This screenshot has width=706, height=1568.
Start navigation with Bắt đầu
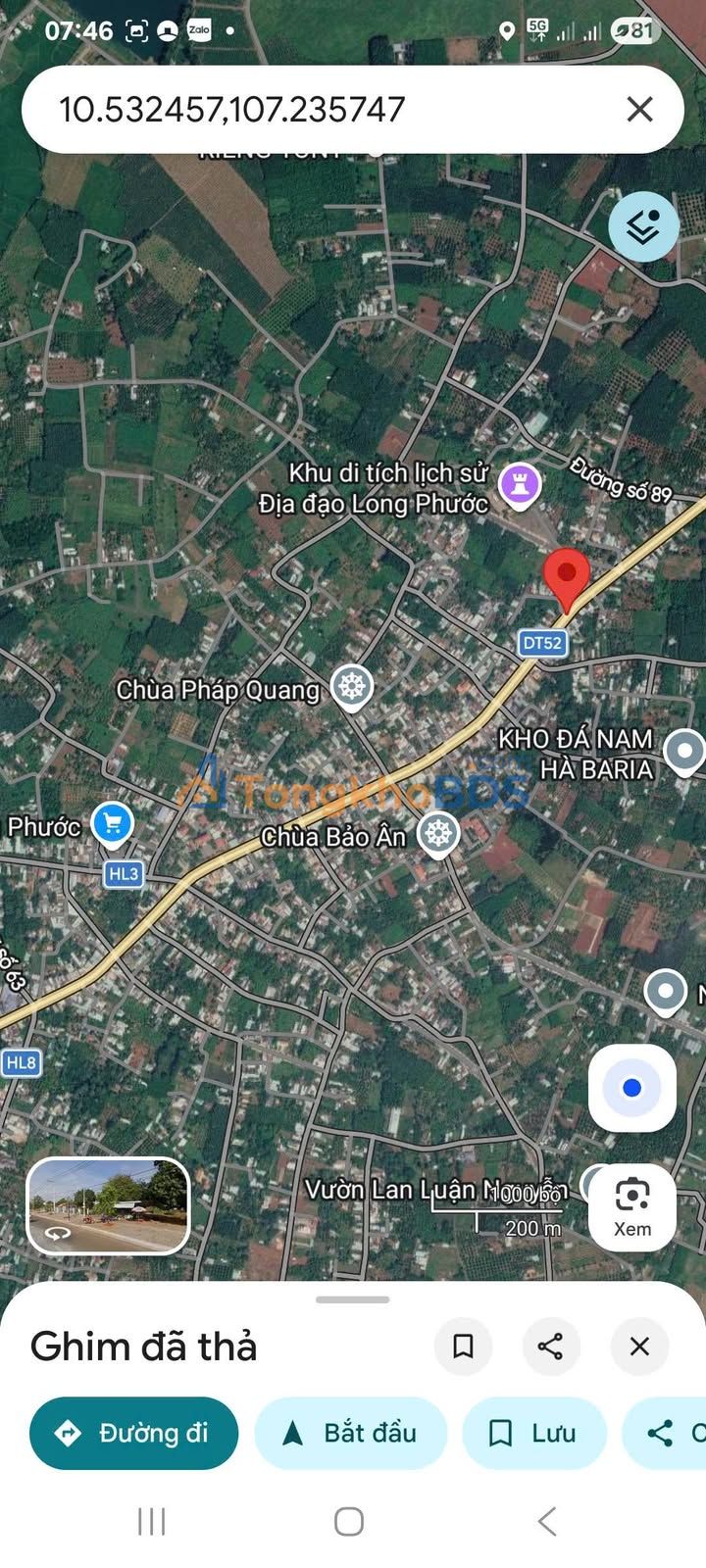(350, 1433)
